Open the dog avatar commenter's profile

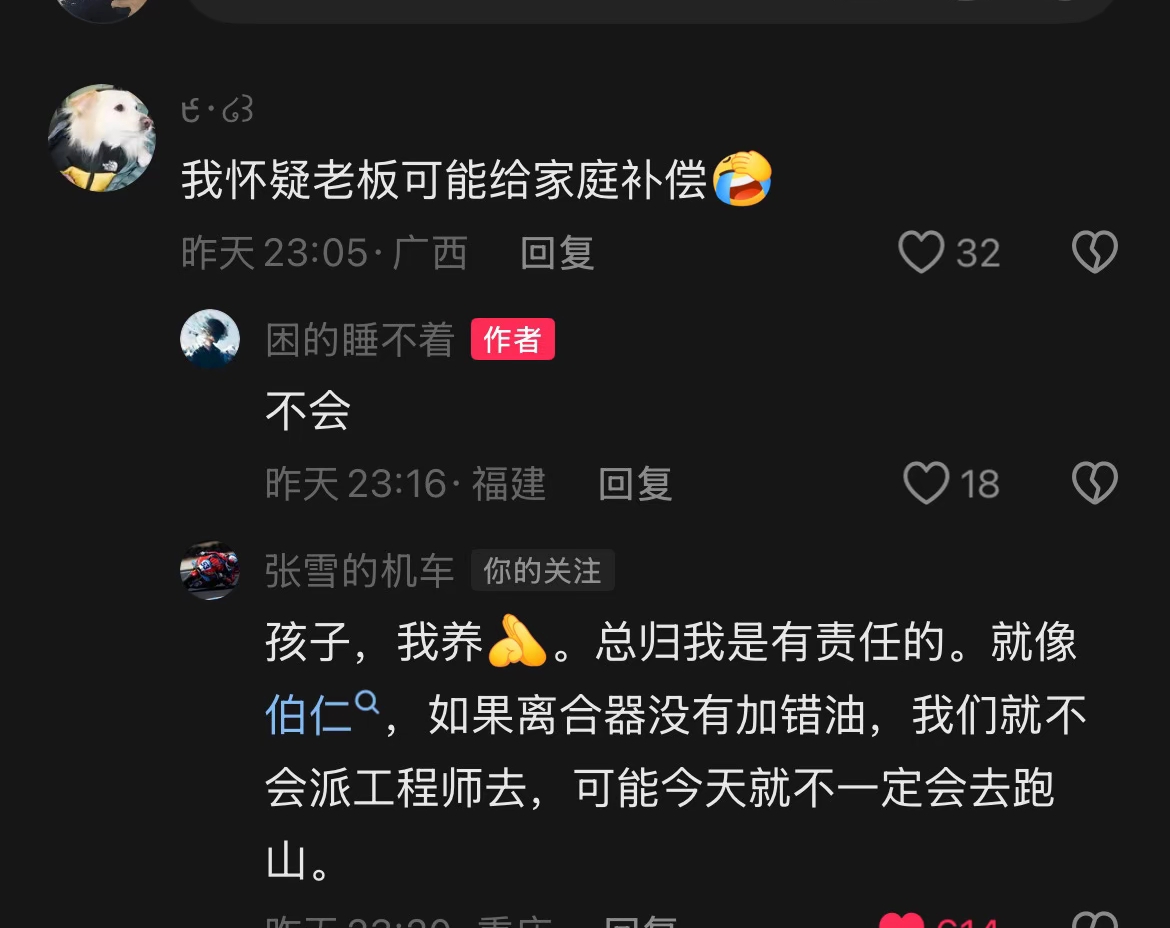click(x=102, y=138)
